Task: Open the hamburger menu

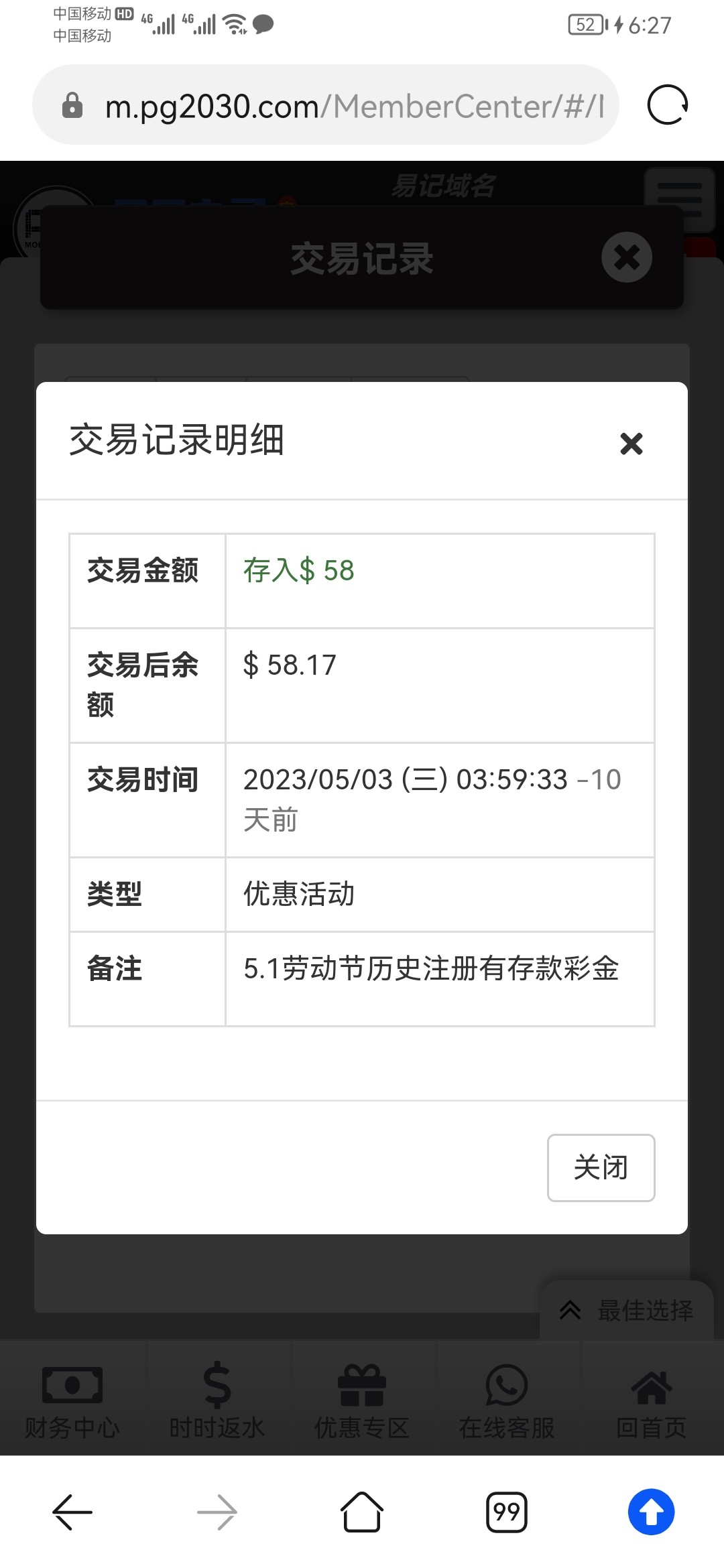Action: pyautogui.click(x=679, y=199)
